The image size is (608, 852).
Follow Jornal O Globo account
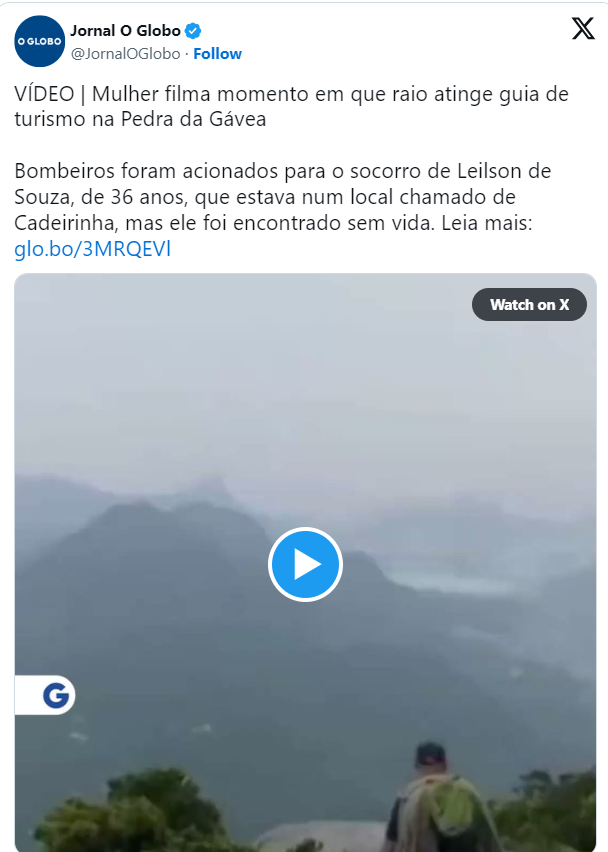217,54
